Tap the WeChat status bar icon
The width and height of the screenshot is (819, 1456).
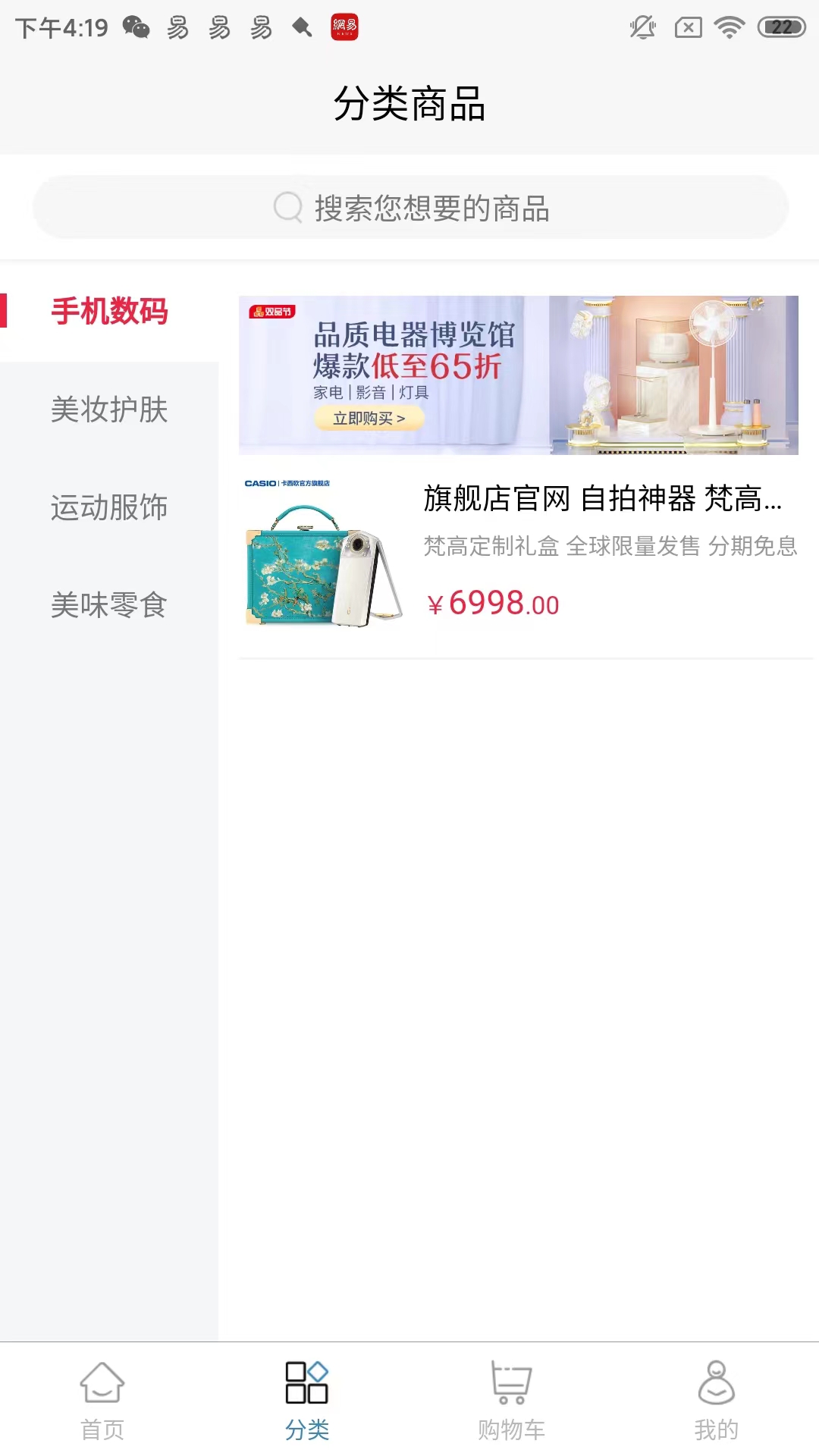[x=136, y=29]
